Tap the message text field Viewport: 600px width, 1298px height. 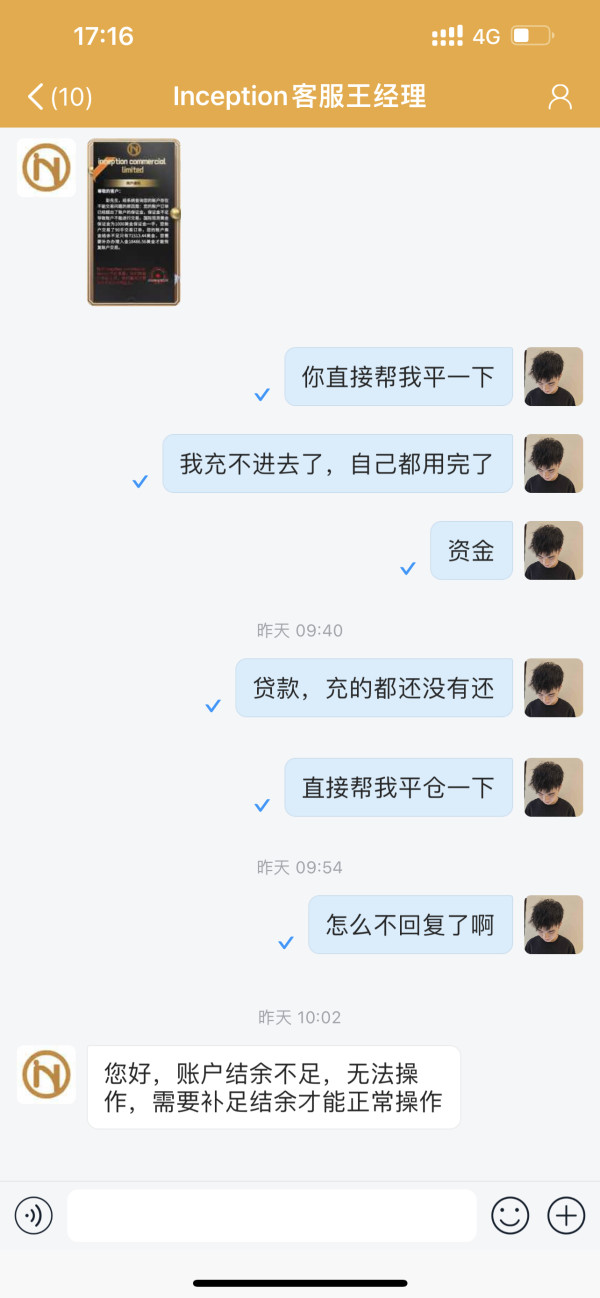coord(272,1215)
